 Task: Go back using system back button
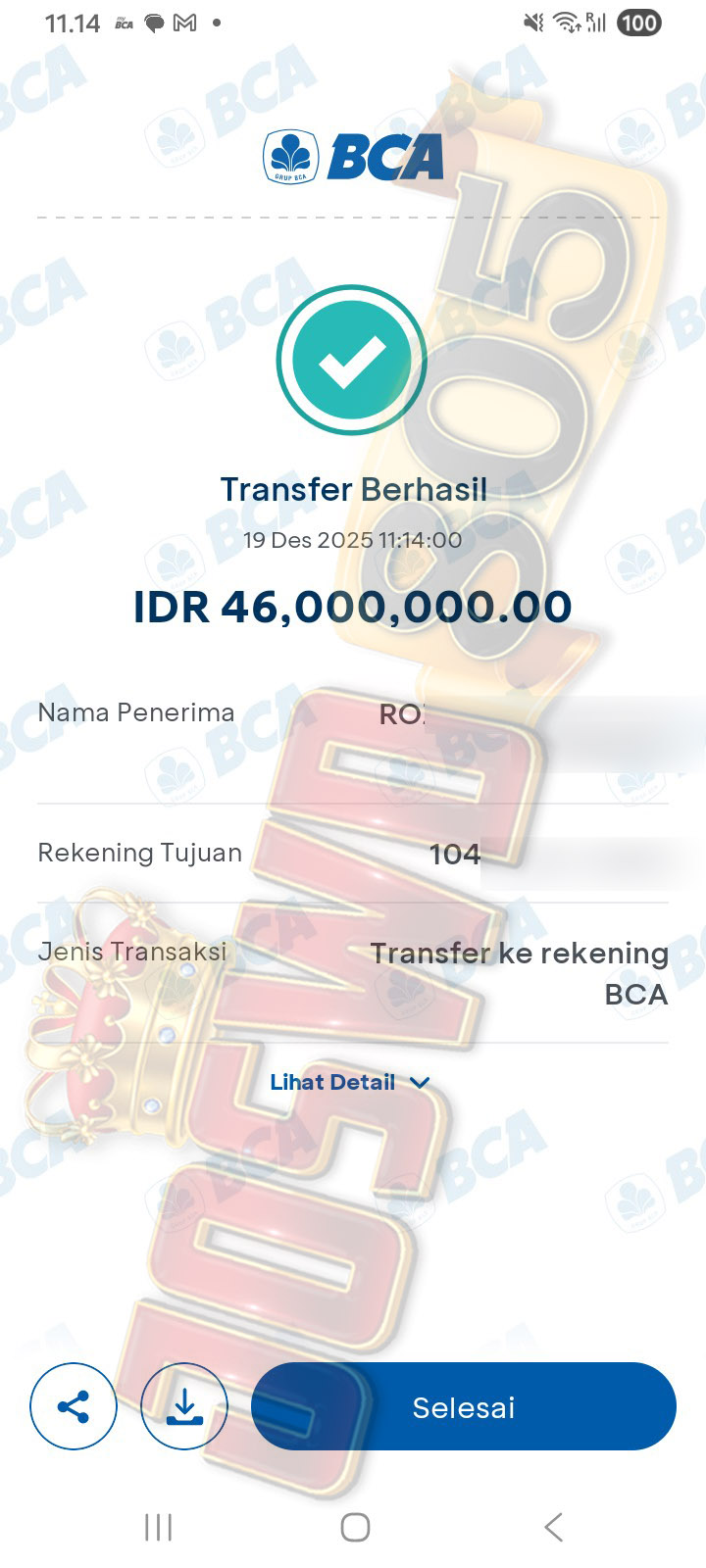coord(553,1526)
